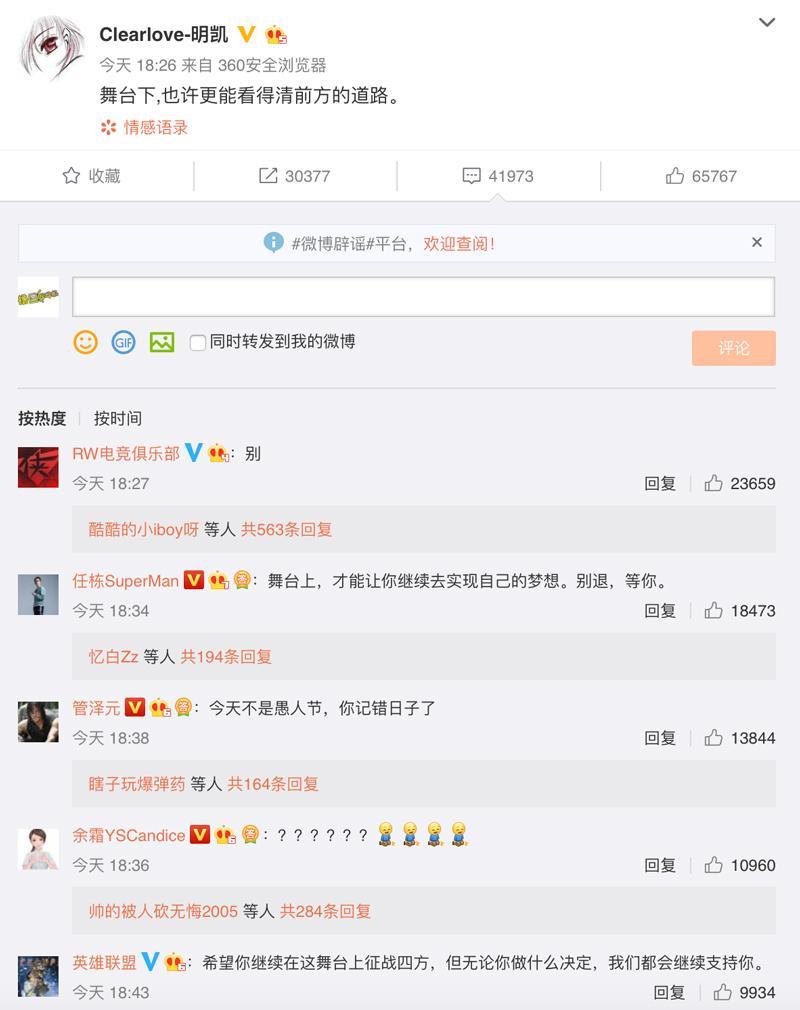Open the 情感语录 topic link

(155, 127)
